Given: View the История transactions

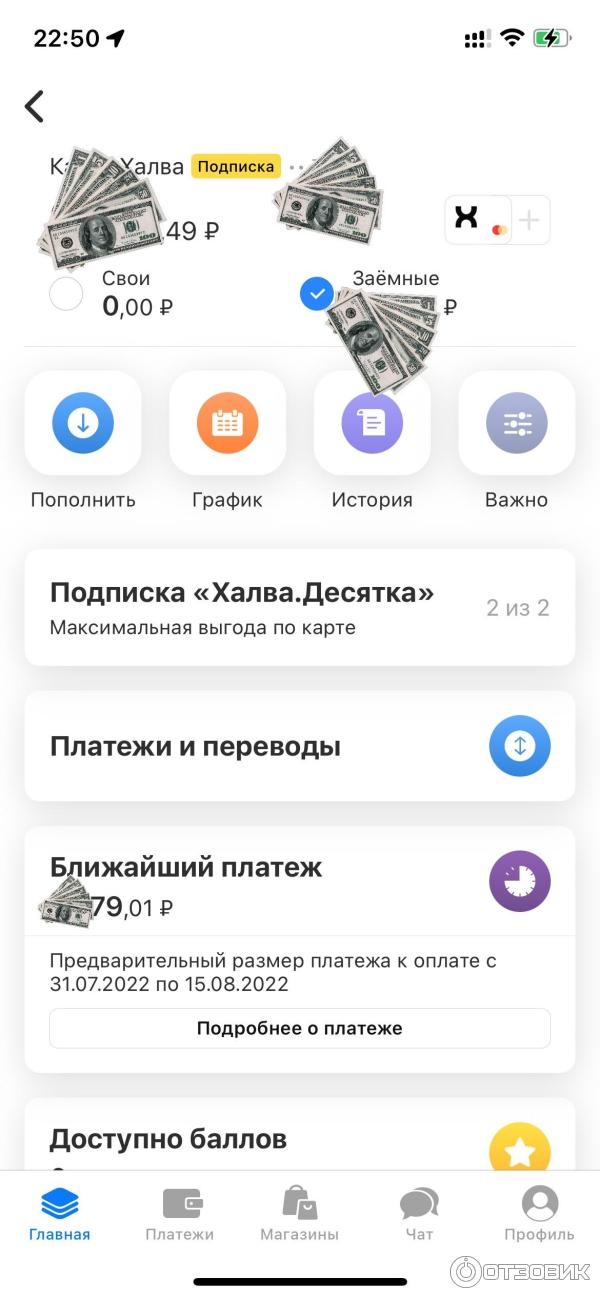Looking at the screenshot, I should (372, 423).
